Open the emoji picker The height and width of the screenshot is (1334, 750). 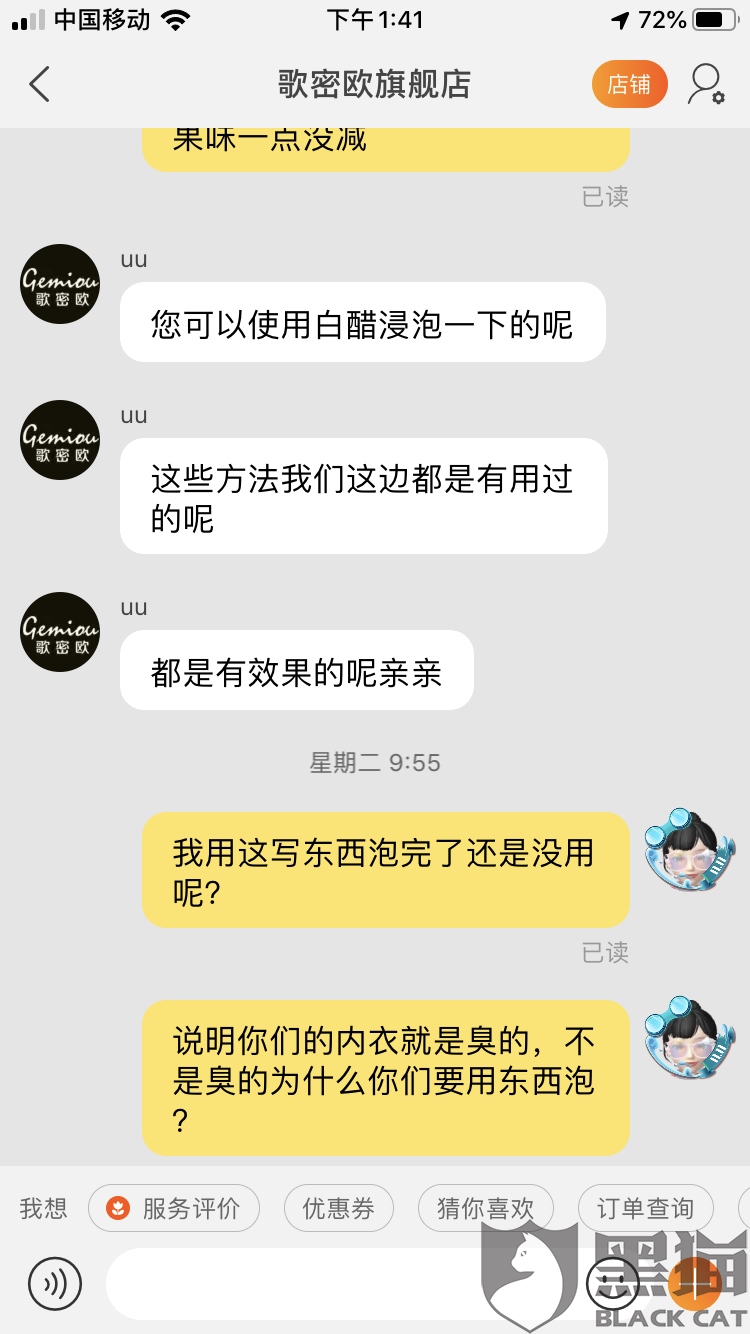coord(612,1281)
